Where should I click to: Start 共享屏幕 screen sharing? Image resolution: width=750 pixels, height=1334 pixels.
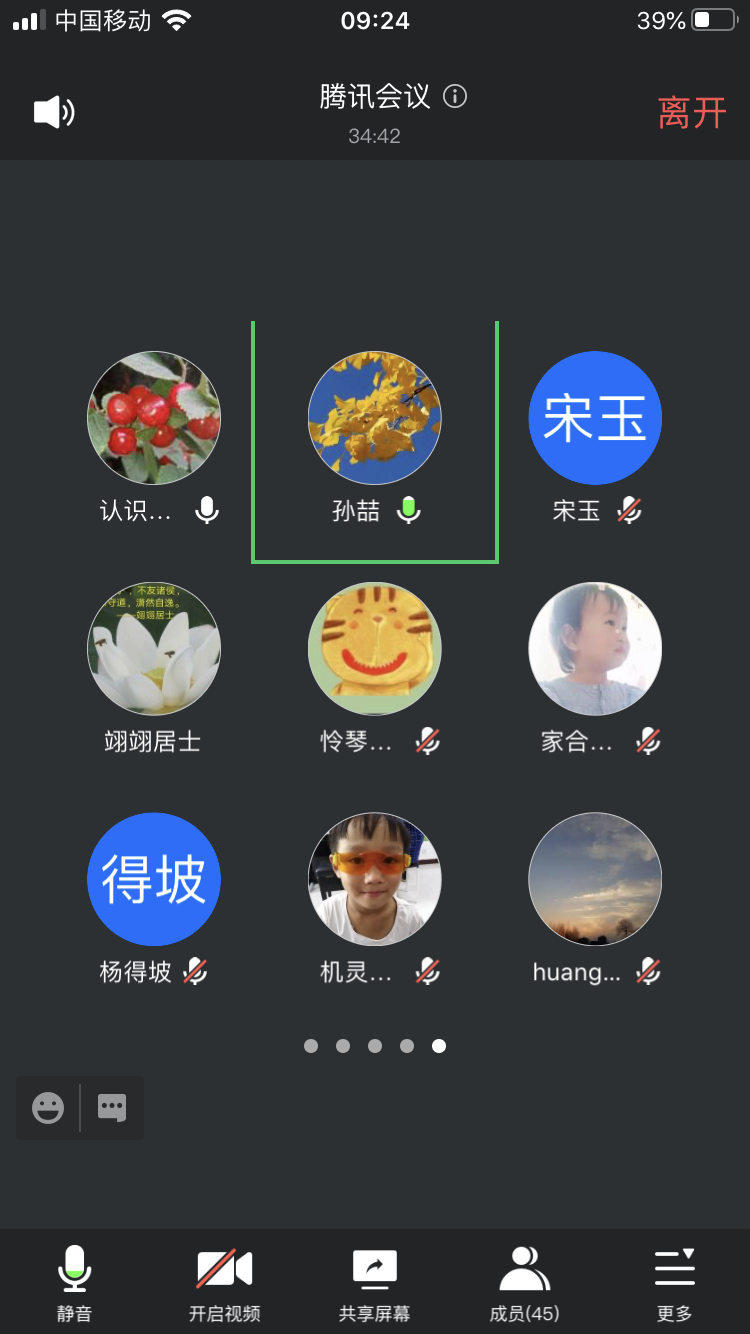coord(375,1282)
